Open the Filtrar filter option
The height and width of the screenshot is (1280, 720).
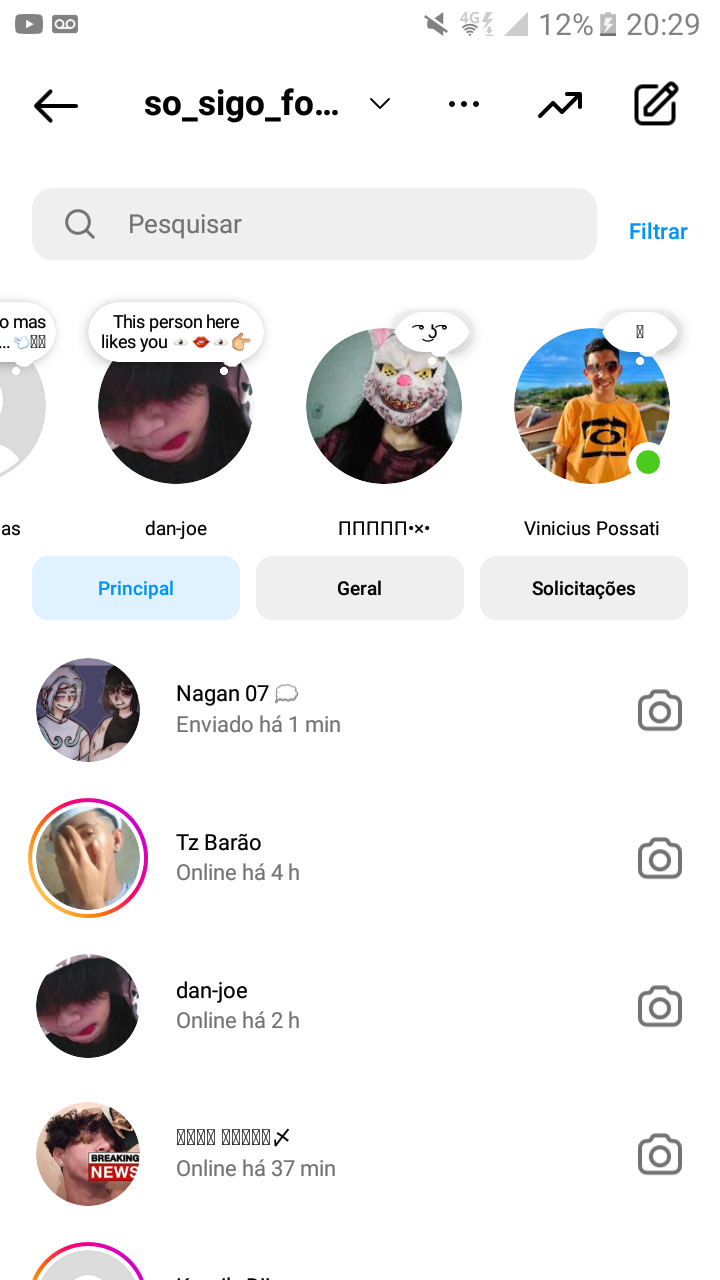658,231
